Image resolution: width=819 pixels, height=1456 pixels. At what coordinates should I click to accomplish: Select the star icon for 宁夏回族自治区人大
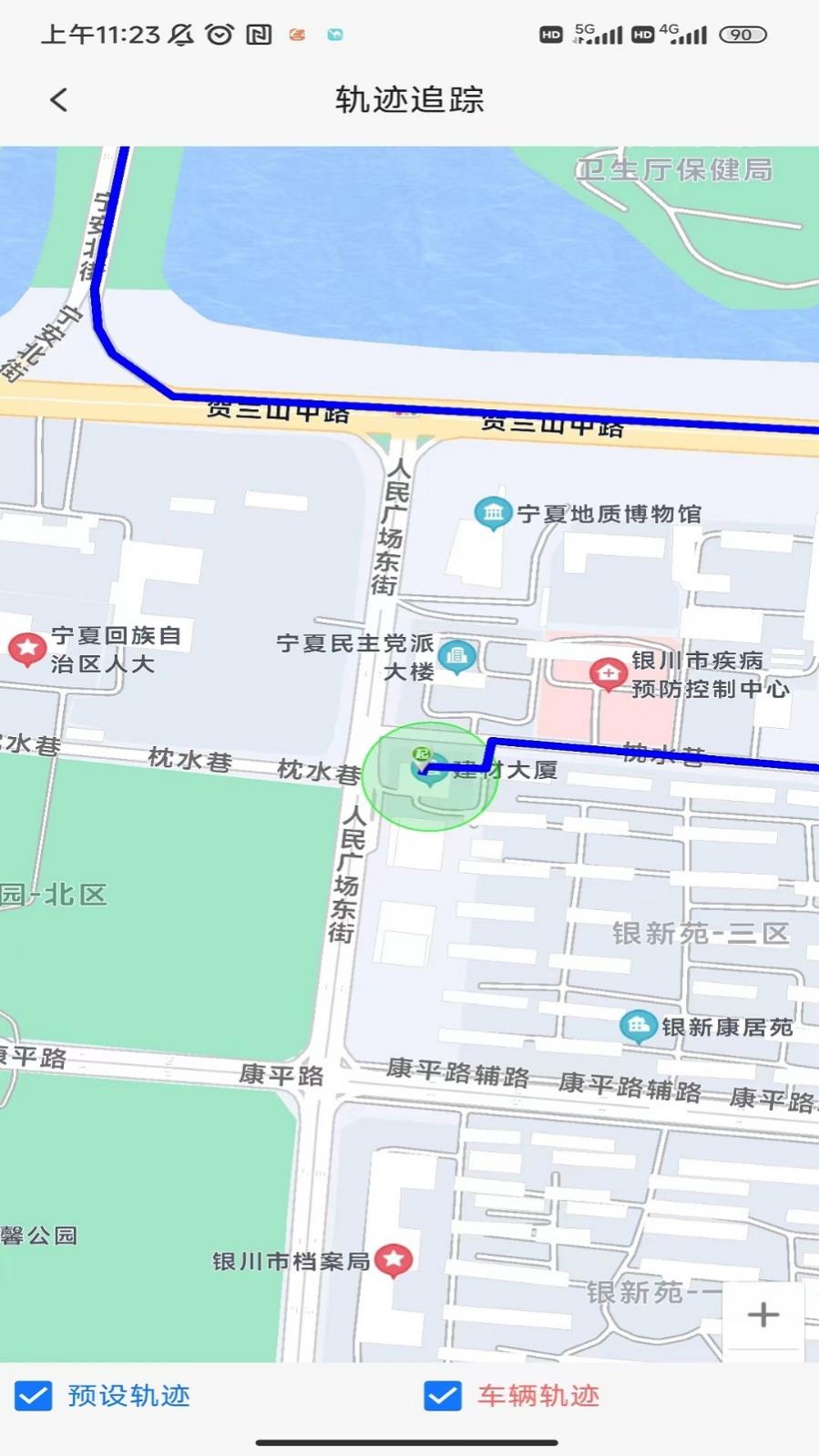[x=27, y=649]
